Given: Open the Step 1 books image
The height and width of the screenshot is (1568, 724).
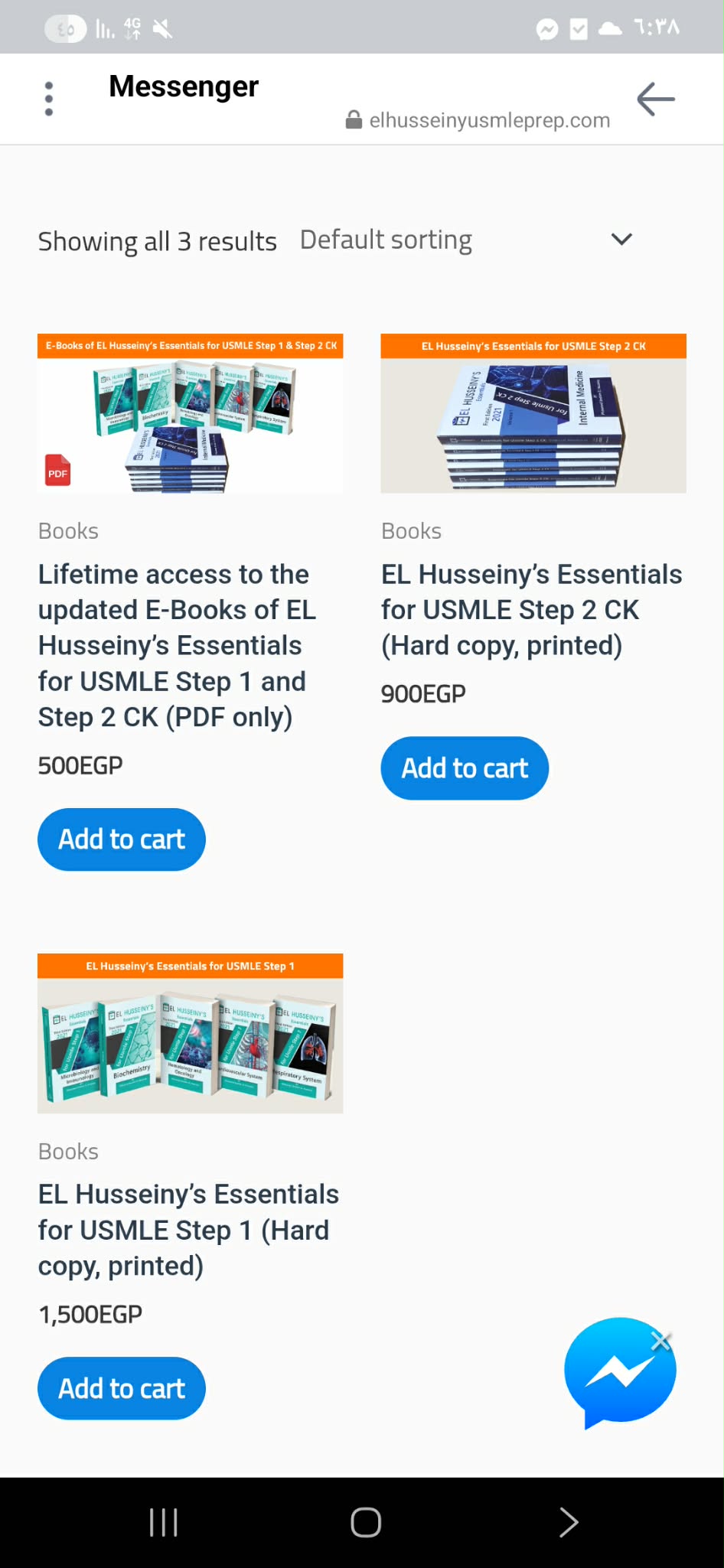Looking at the screenshot, I should click(x=190, y=1034).
